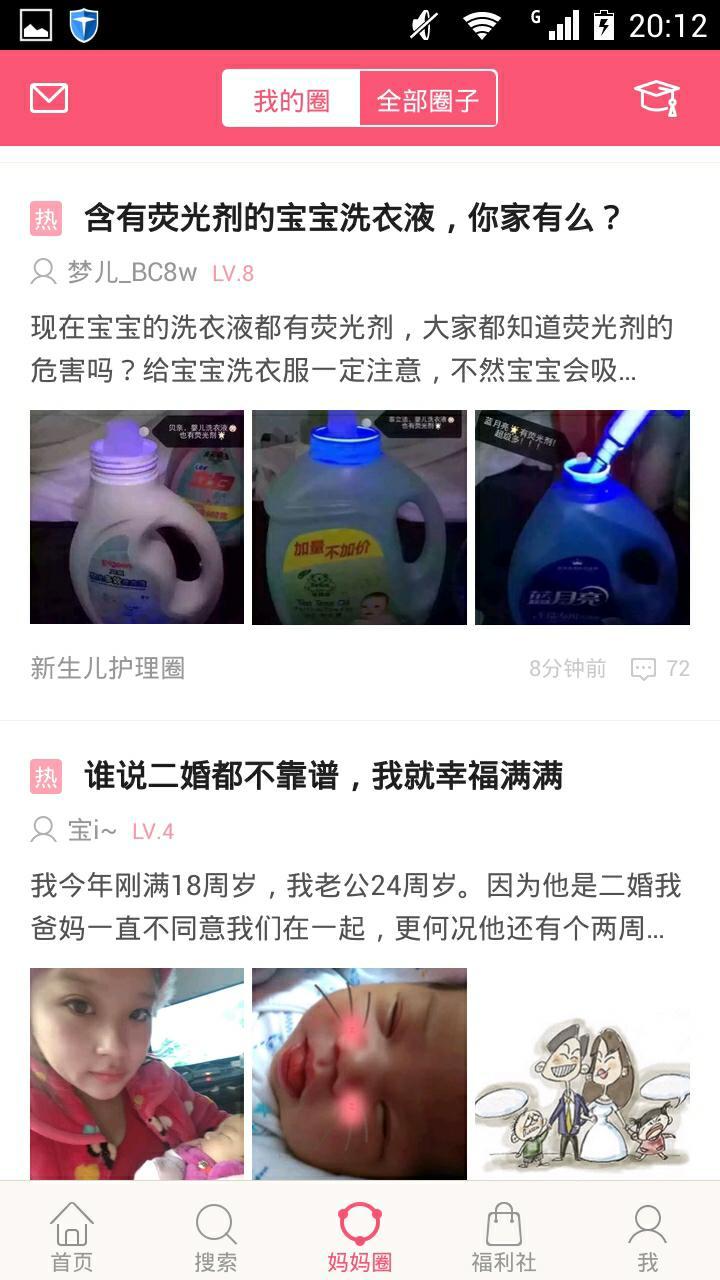Open the 福利社 tab
Viewport: 720px width, 1280px height.
[503, 1236]
